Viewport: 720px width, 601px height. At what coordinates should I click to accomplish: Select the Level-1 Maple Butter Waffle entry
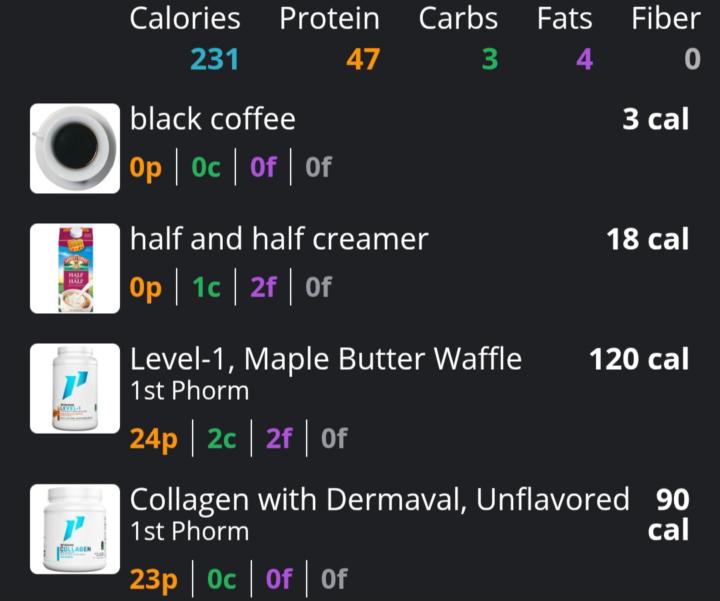[326, 359]
